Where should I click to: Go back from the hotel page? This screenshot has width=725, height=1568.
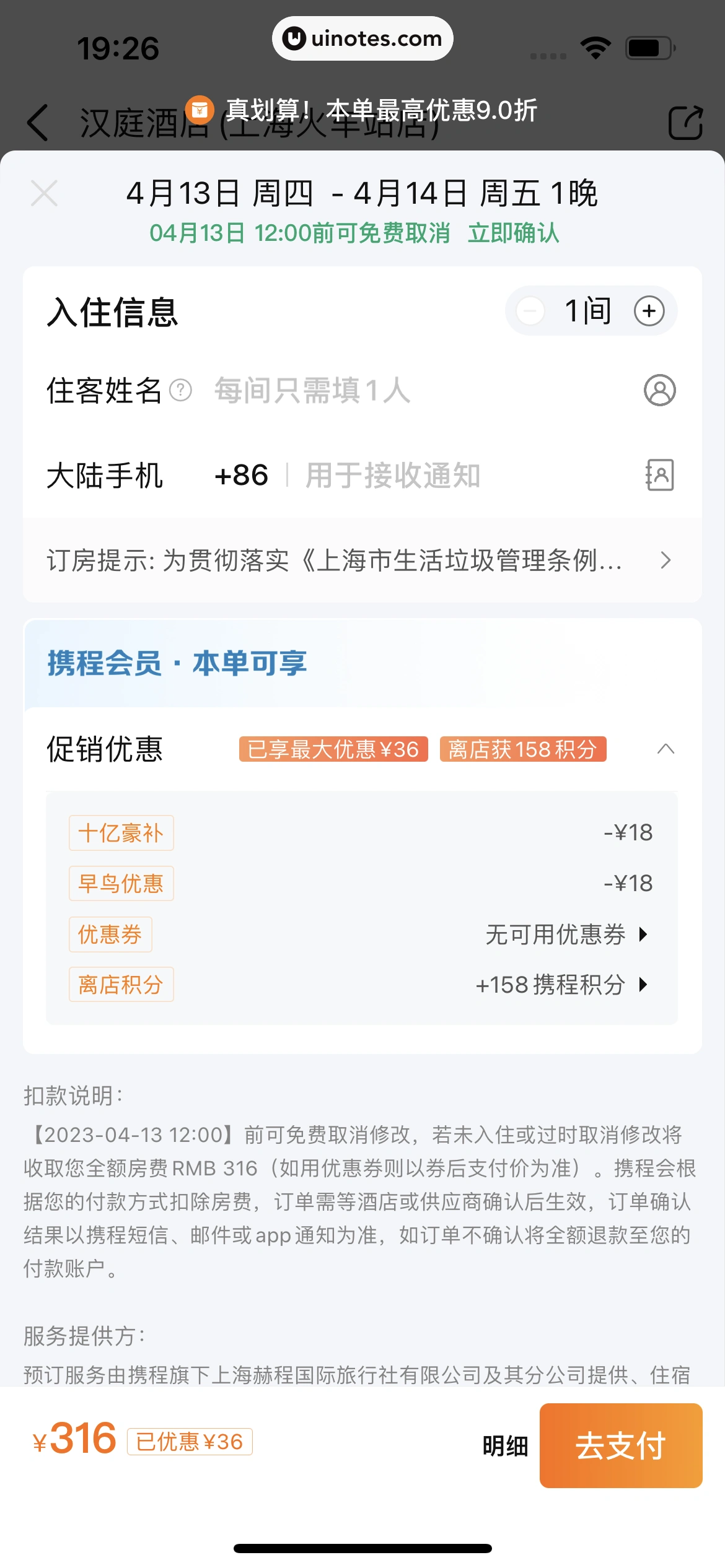38,123
